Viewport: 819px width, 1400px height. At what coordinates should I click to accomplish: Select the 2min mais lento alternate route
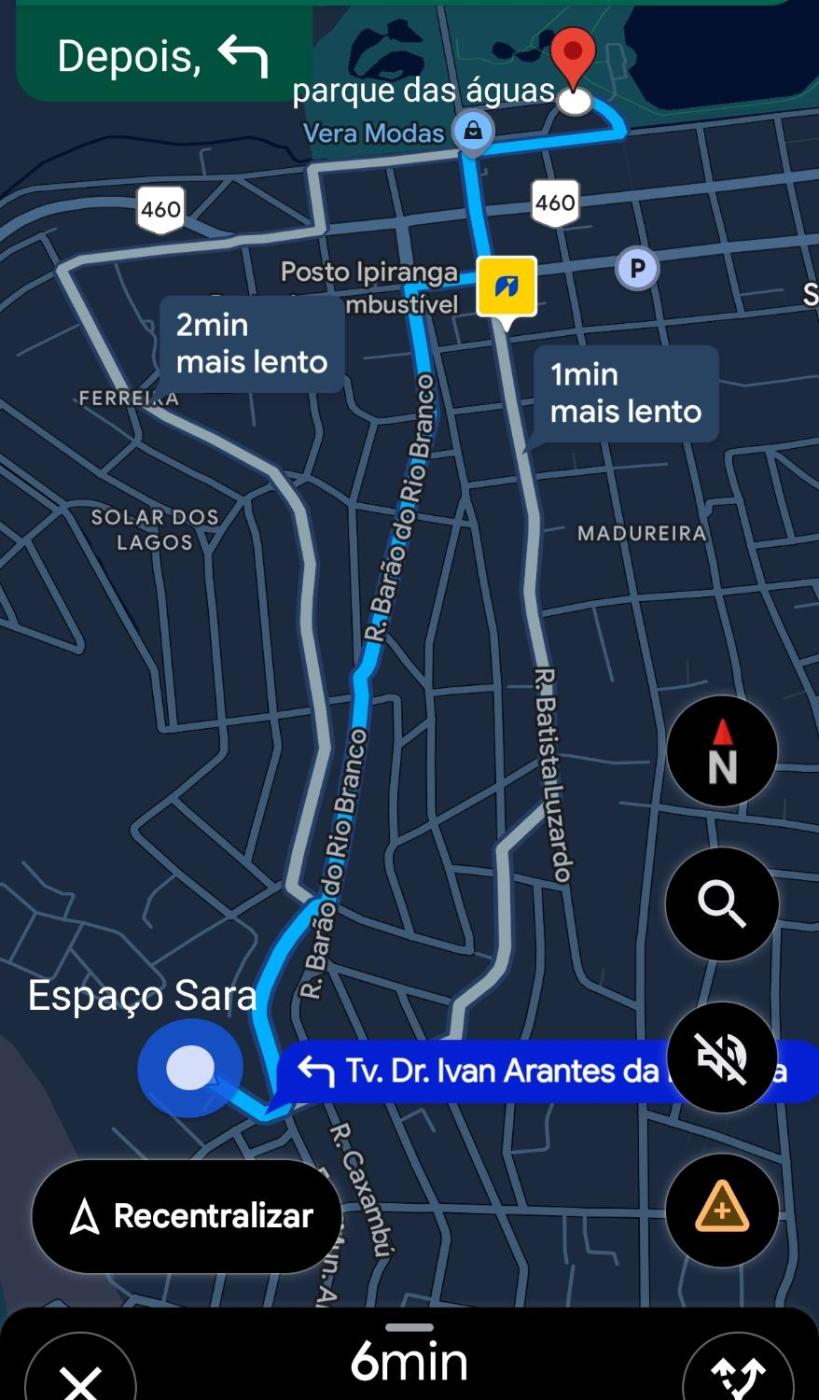pyautogui.click(x=251, y=343)
